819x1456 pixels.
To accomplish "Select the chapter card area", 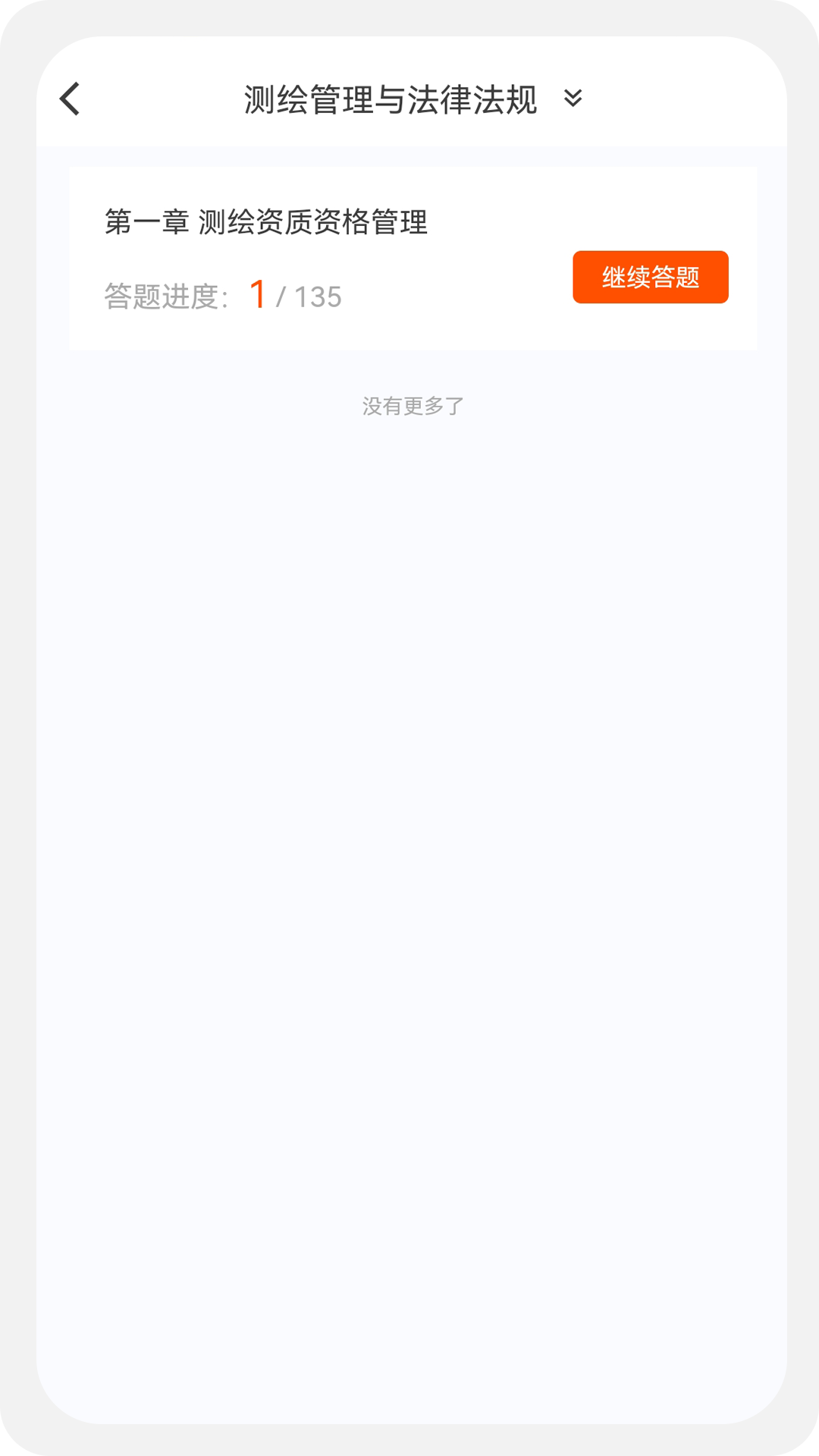I will [x=412, y=258].
